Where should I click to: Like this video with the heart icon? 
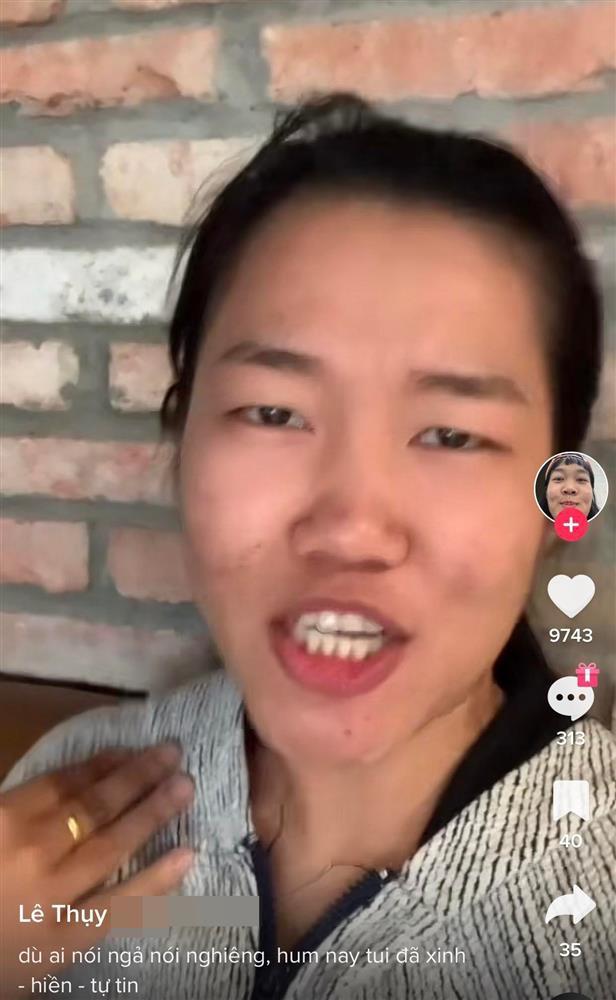pyautogui.click(x=571, y=596)
